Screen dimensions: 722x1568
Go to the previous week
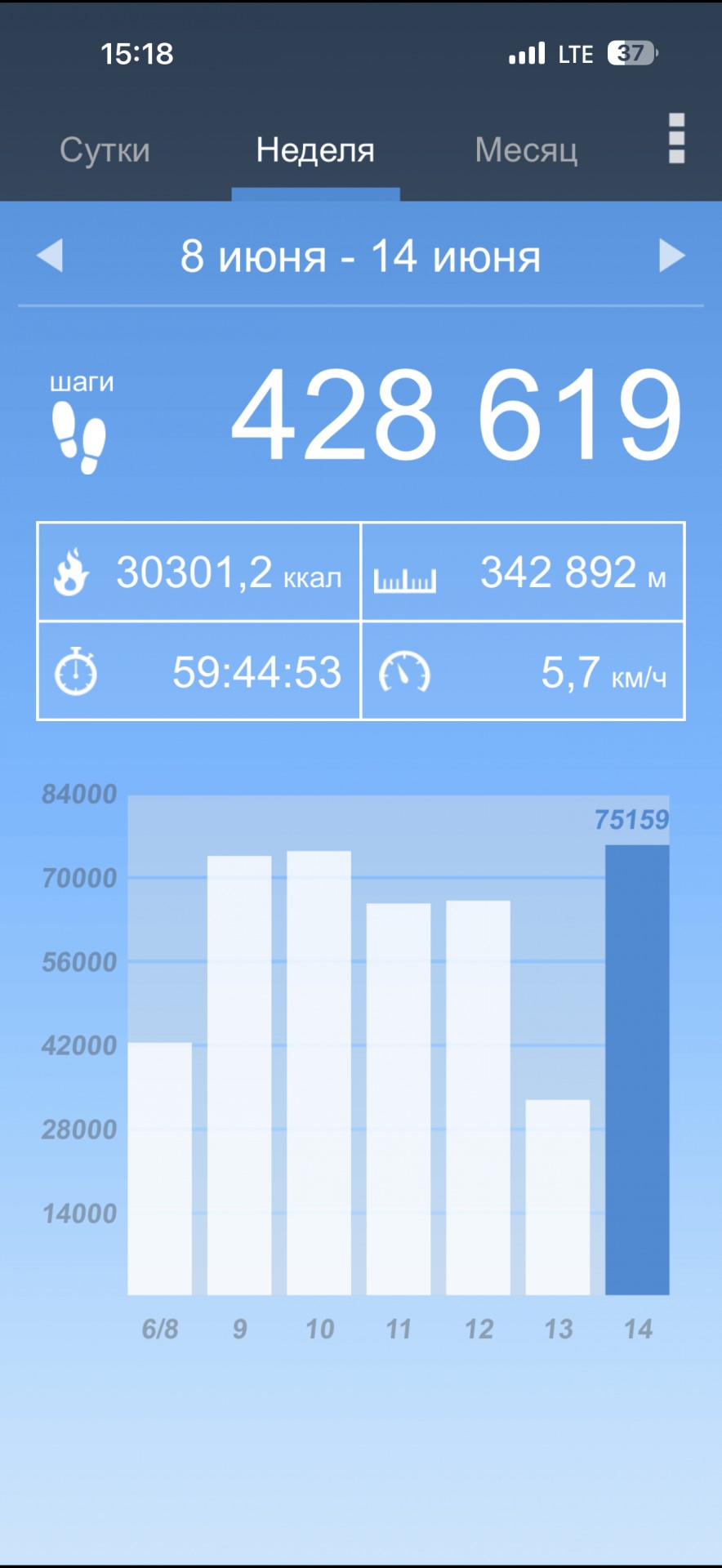tap(50, 256)
